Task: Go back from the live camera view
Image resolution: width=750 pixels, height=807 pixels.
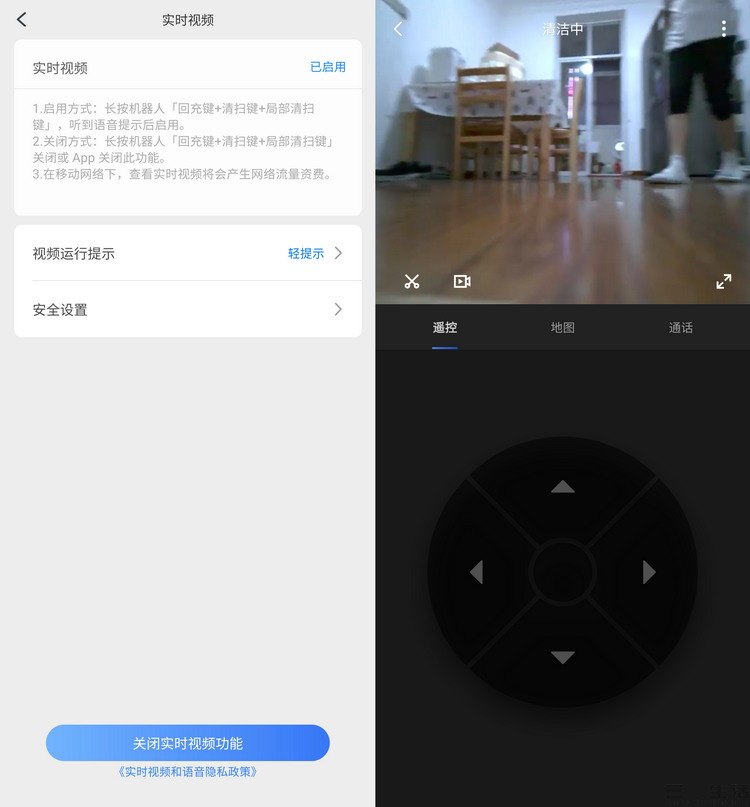Action: point(398,29)
